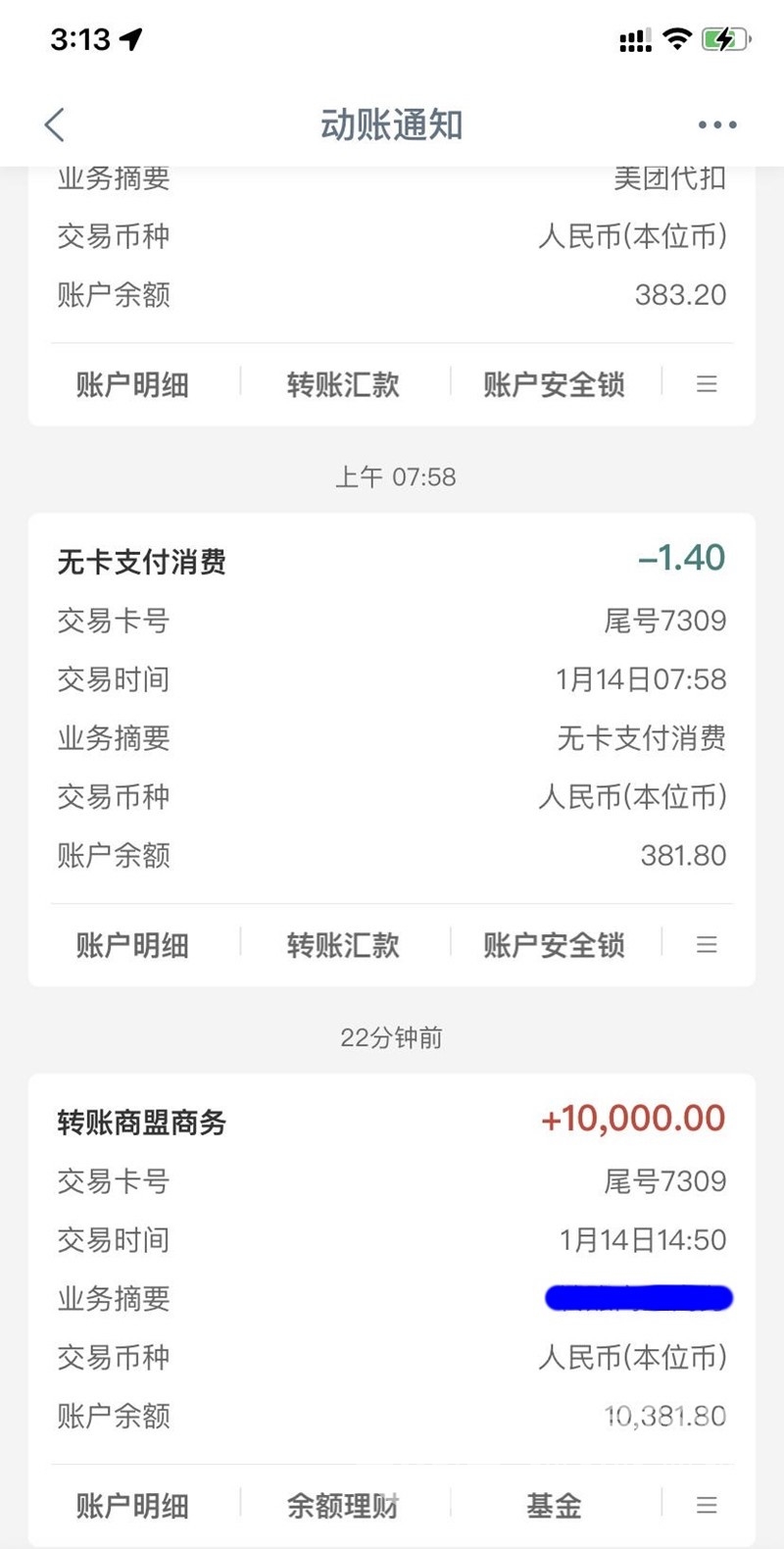This screenshot has height=1549, width=784.
Task: Show more options for the -1.40 transaction
Action: coord(707,945)
